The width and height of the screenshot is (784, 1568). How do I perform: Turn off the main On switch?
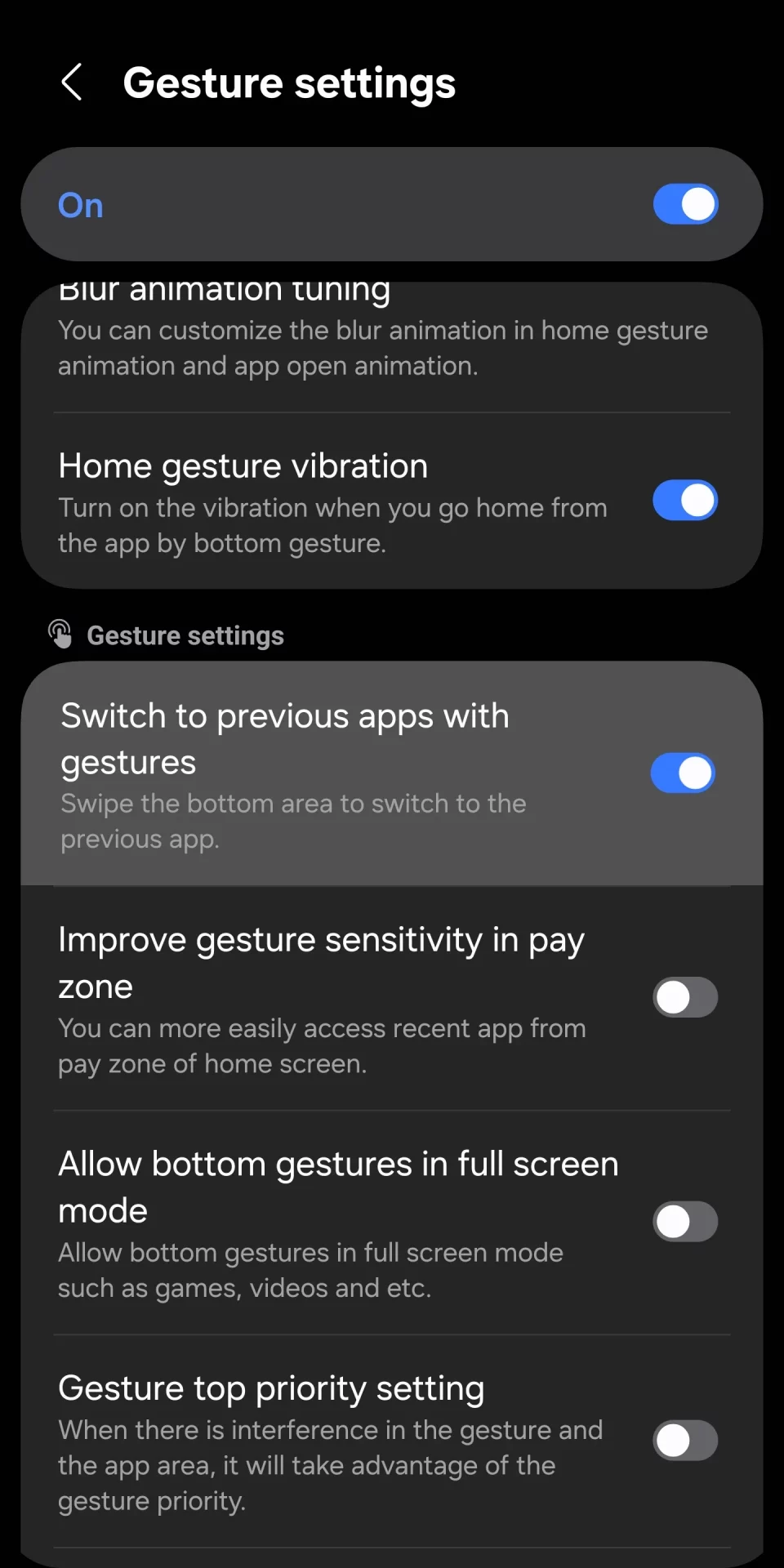(x=684, y=204)
